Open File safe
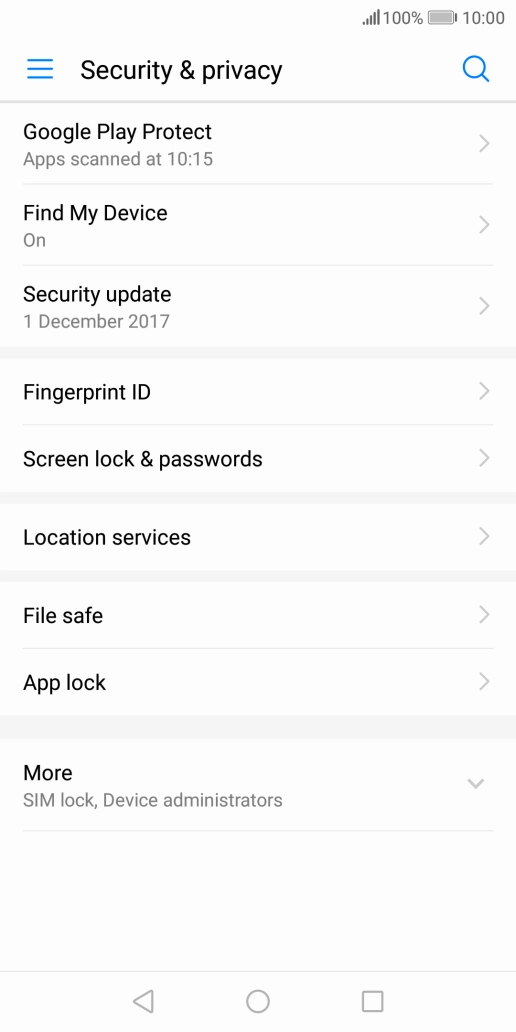Viewport: 516px width, 1032px height. click(258, 615)
